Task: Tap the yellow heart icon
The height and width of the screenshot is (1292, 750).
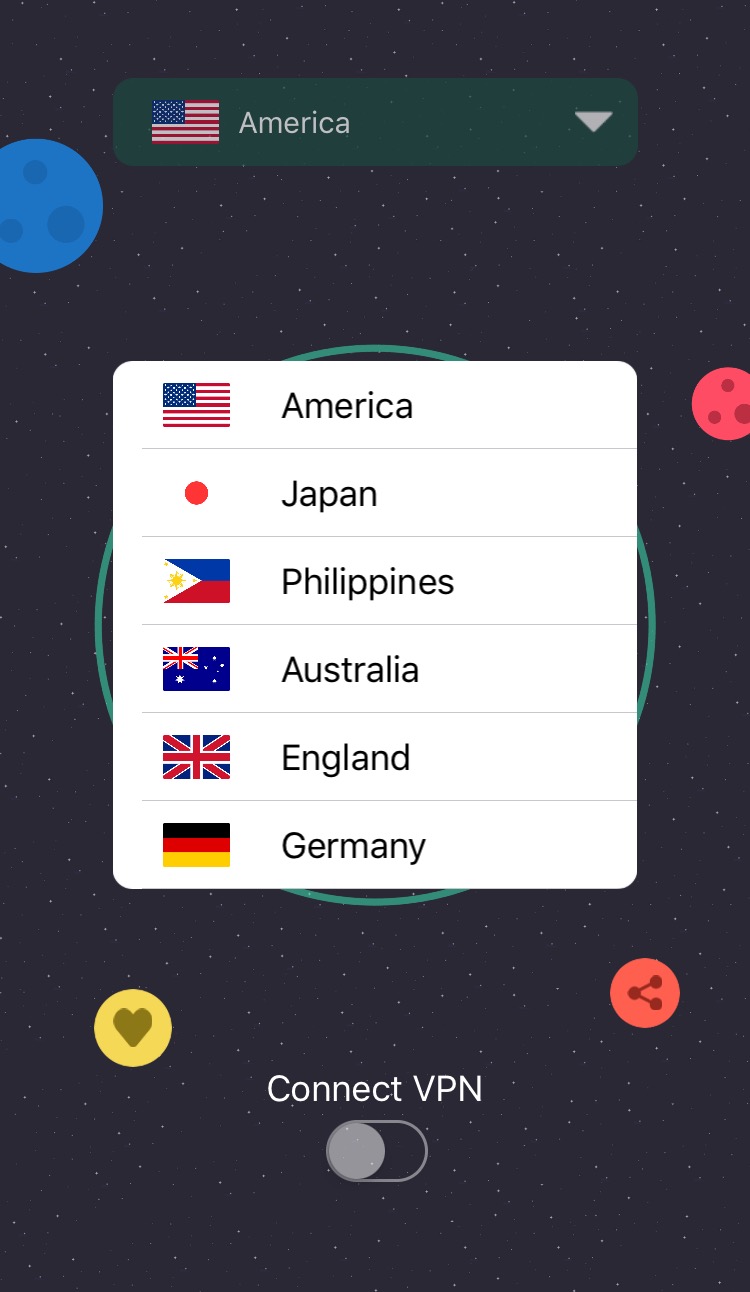Action: pyautogui.click(x=133, y=1028)
